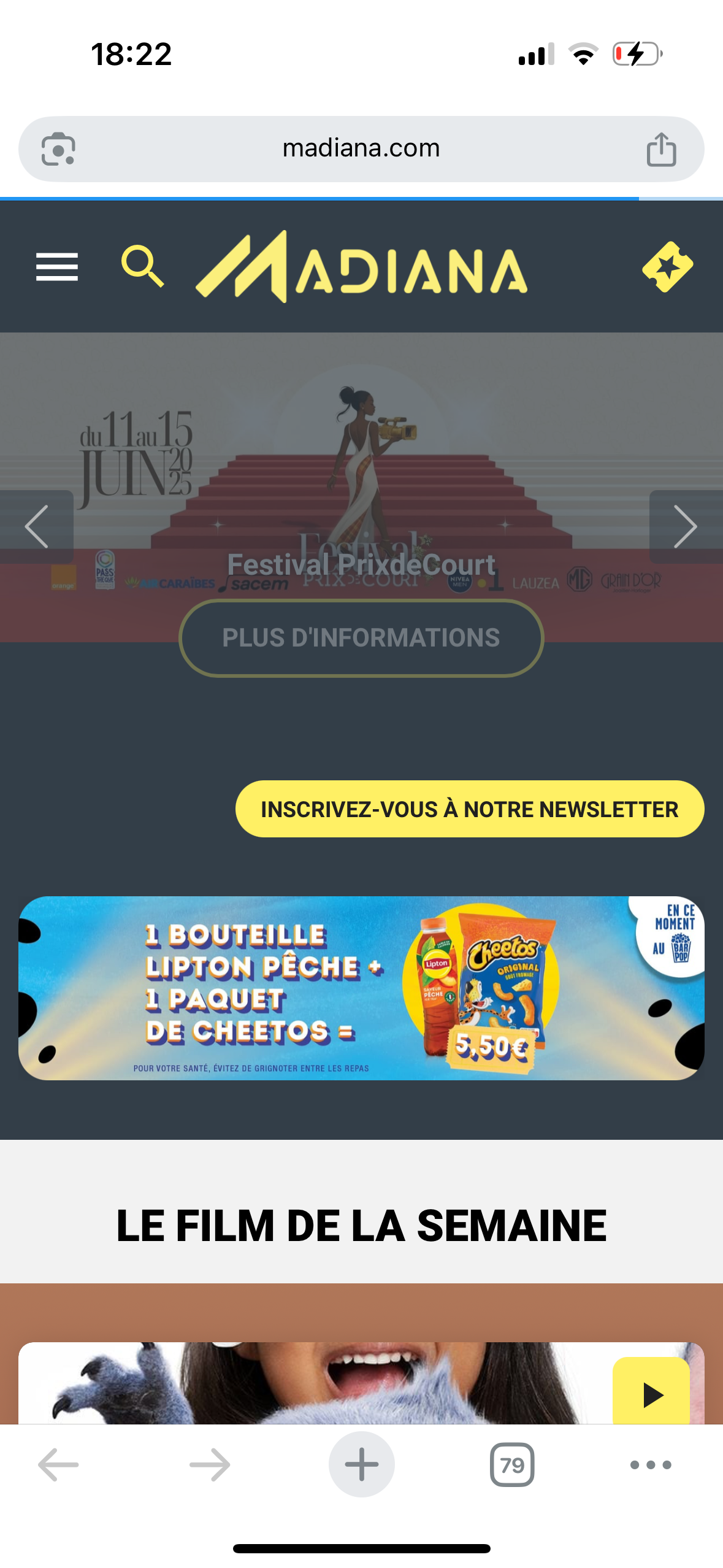Subscribe via Inscrivez-vous à notre newsletter
Viewport: 723px width, 1568px height.
coord(470,809)
